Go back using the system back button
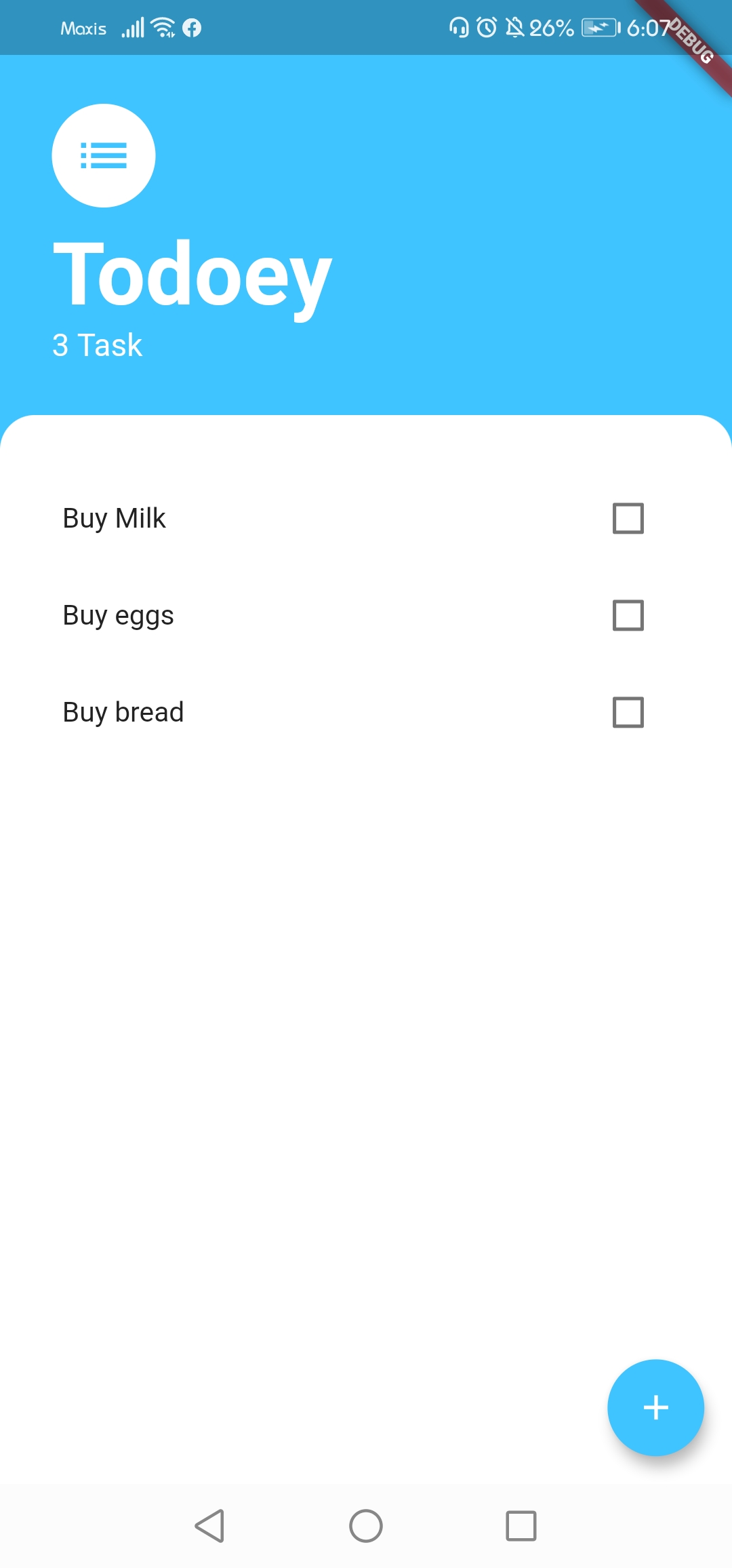 210,1526
